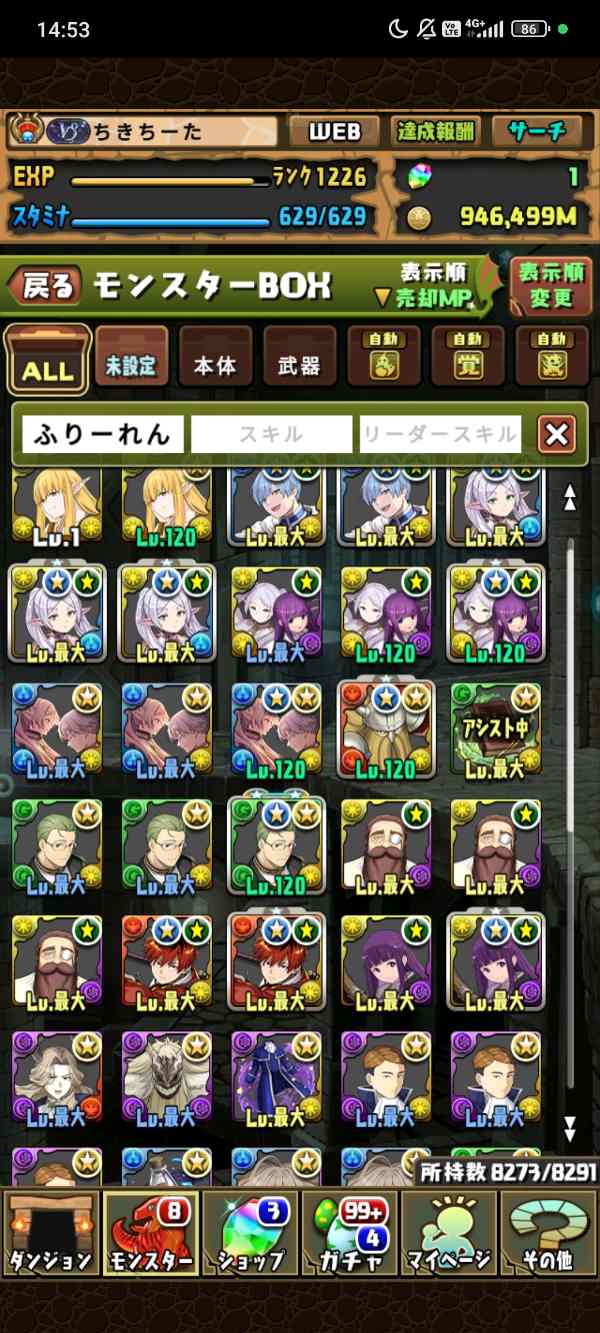Switch to the 武器 tab

point(299,359)
